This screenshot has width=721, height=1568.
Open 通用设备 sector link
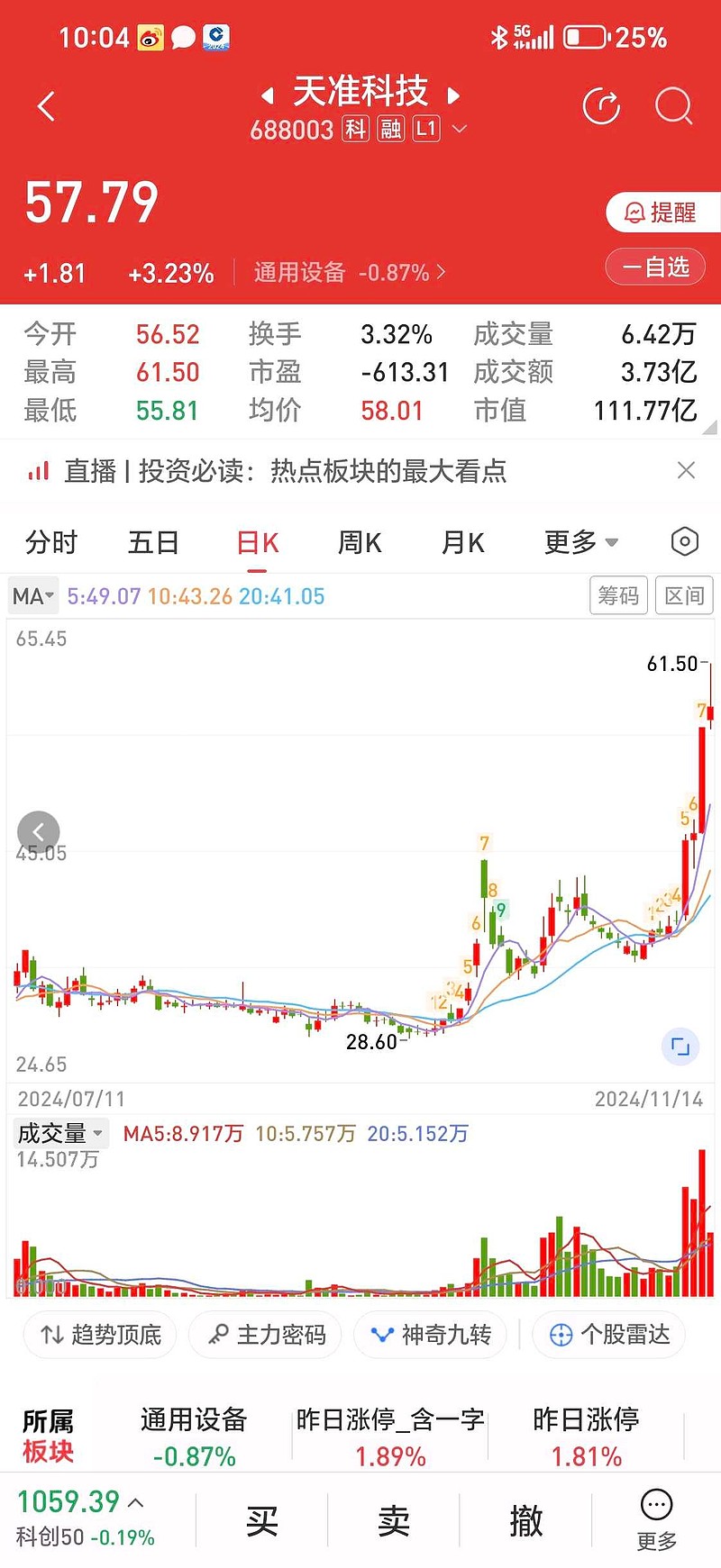pyautogui.click(x=350, y=272)
